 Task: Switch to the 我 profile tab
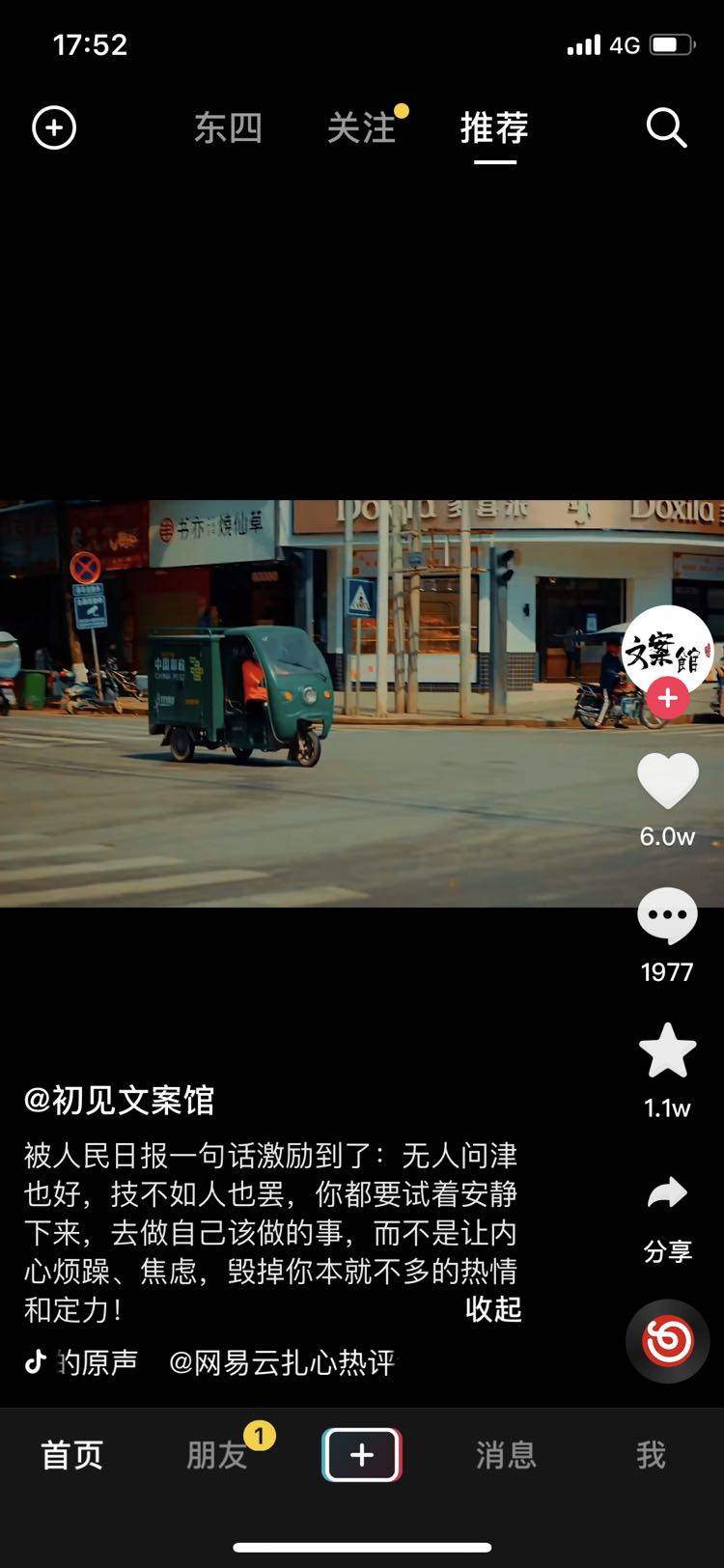651,1455
